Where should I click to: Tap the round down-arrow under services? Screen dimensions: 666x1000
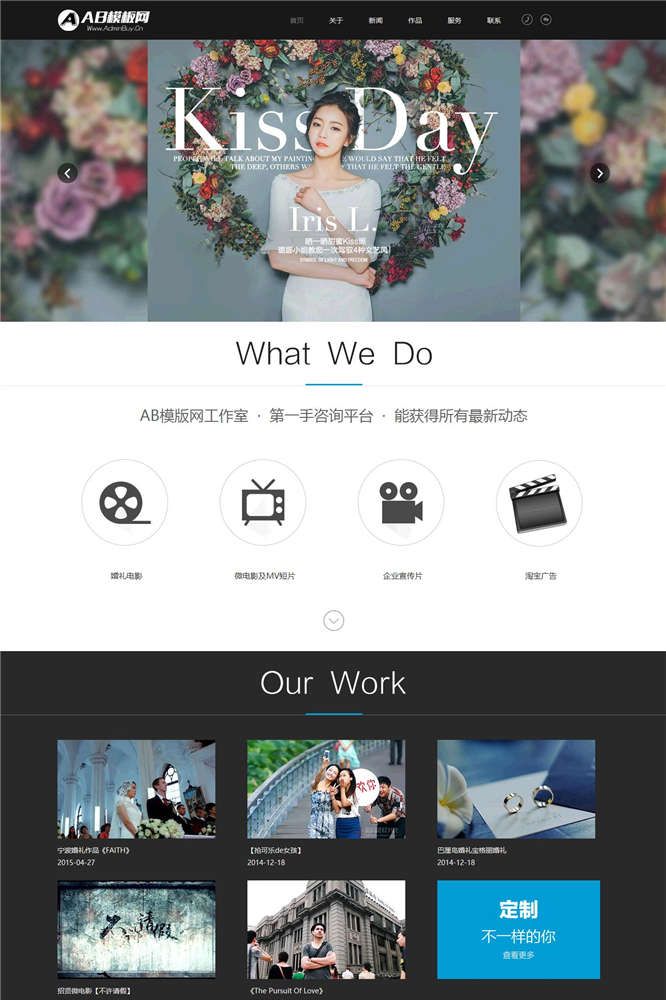[x=333, y=620]
